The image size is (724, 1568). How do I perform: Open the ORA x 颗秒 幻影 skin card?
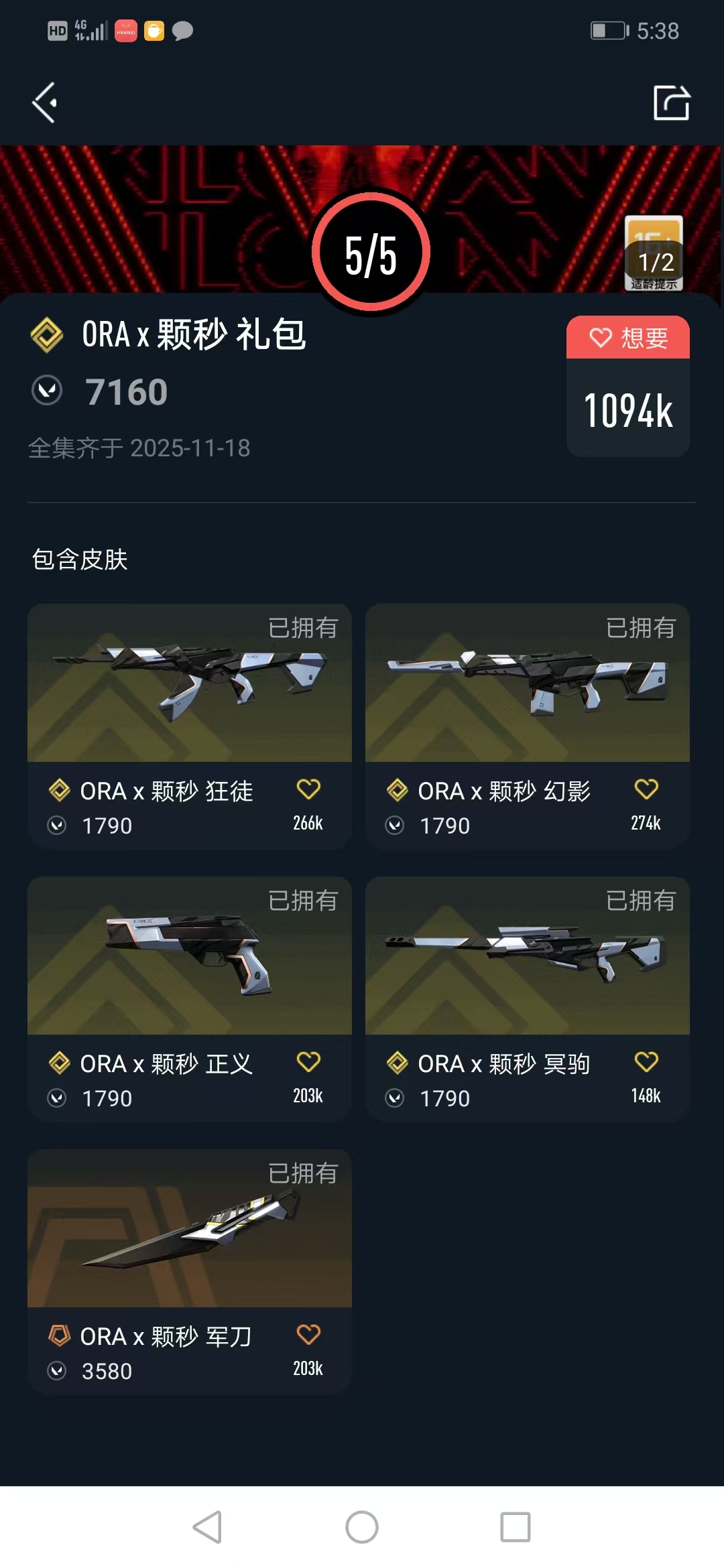point(527,685)
